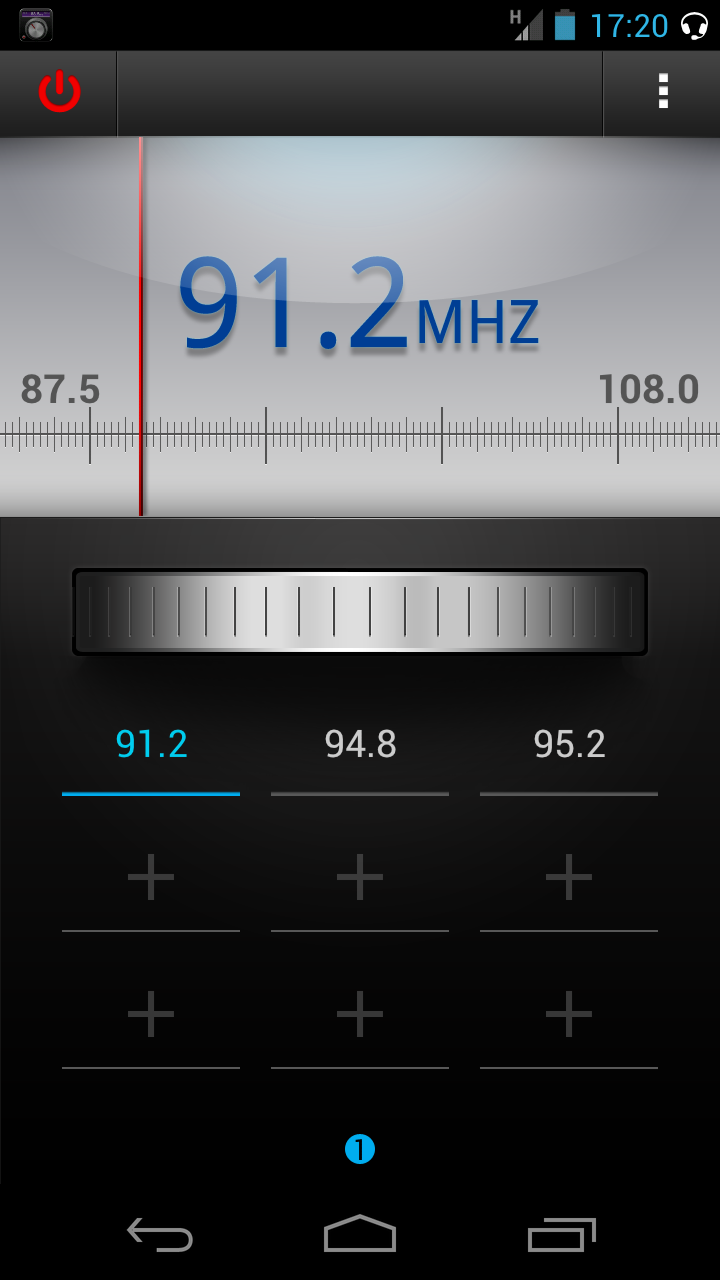Add preset in slot directly below 91.2

(151, 877)
